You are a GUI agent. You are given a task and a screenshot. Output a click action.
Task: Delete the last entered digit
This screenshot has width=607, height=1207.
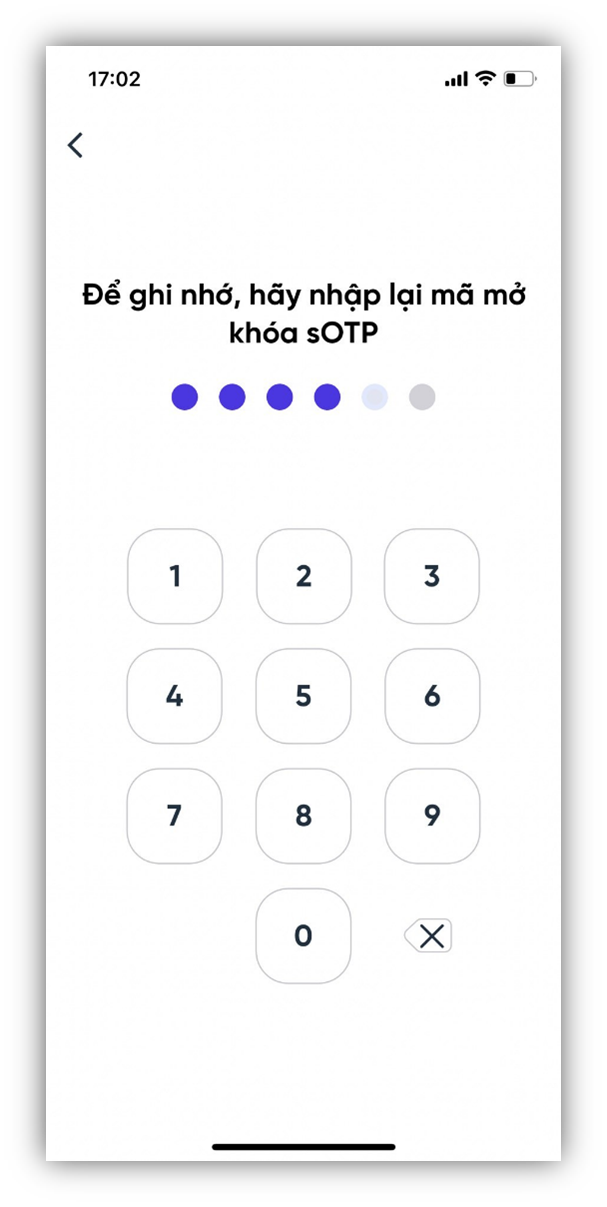point(429,936)
